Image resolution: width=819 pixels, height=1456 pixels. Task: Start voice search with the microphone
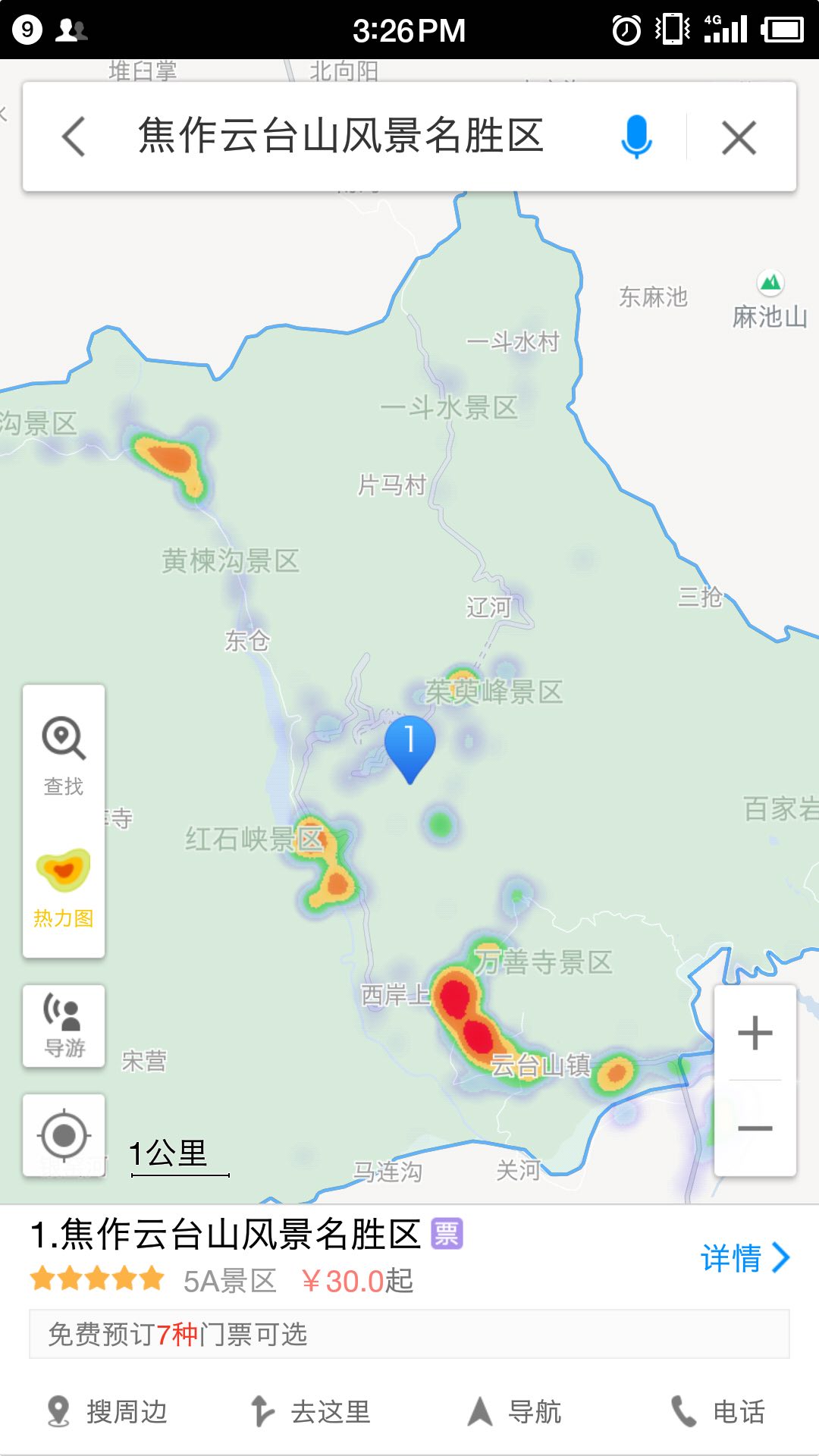(635, 137)
